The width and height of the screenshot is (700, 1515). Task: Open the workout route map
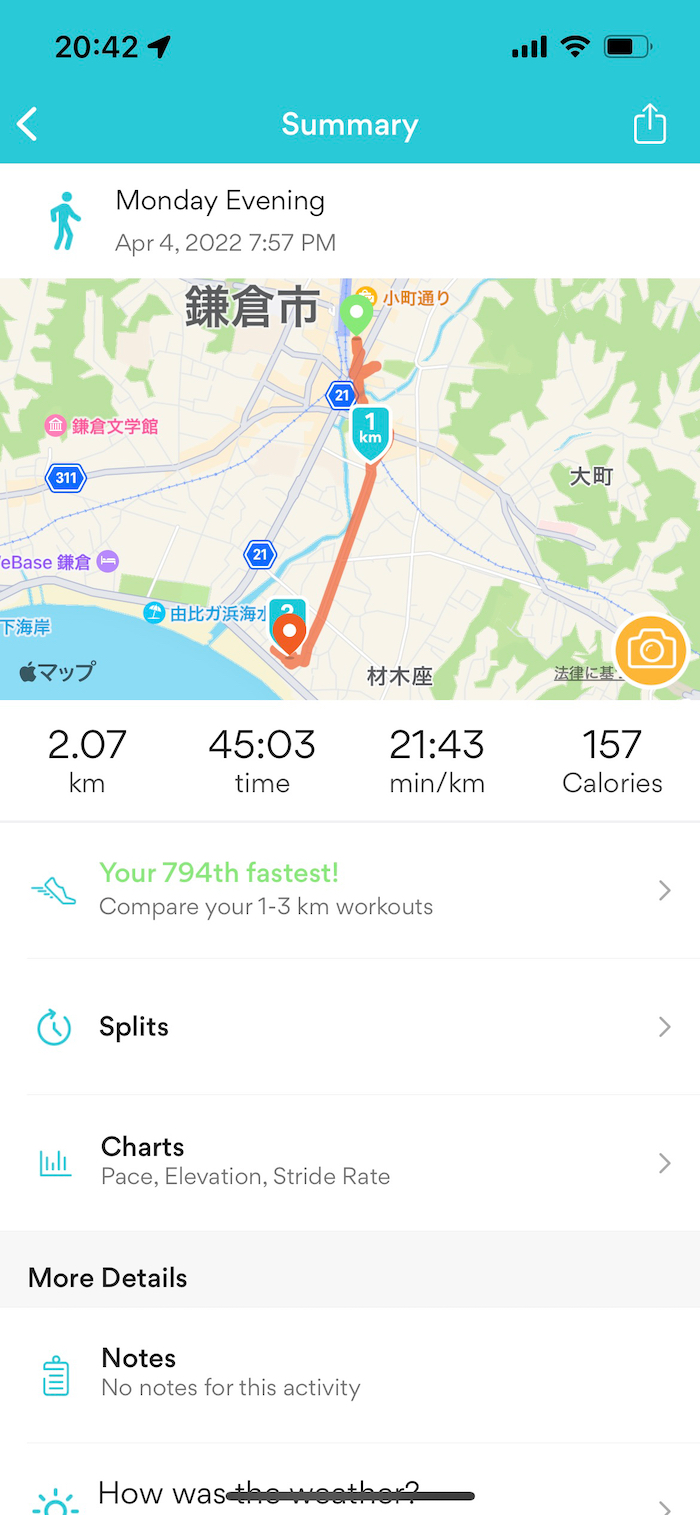coord(350,489)
